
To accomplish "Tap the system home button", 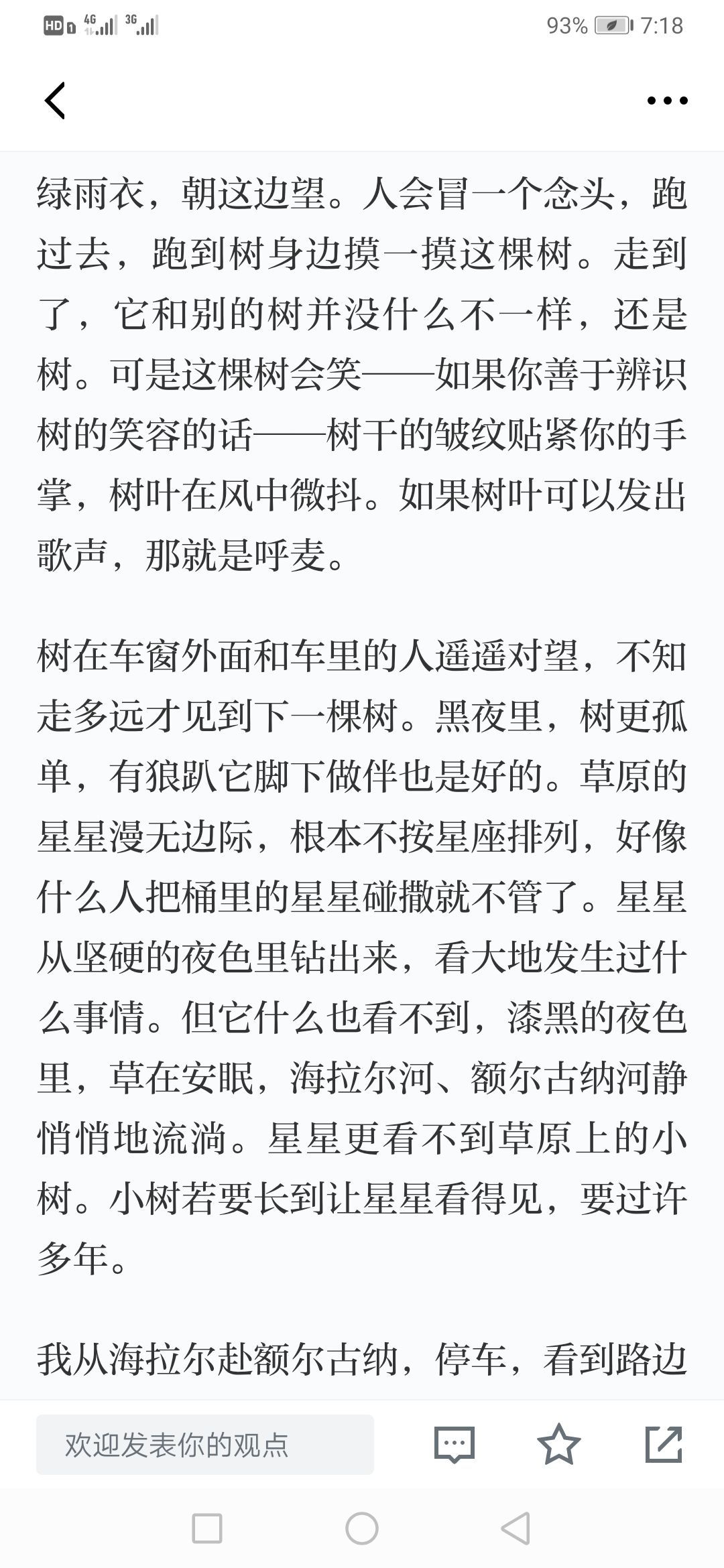I will [x=362, y=1528].
